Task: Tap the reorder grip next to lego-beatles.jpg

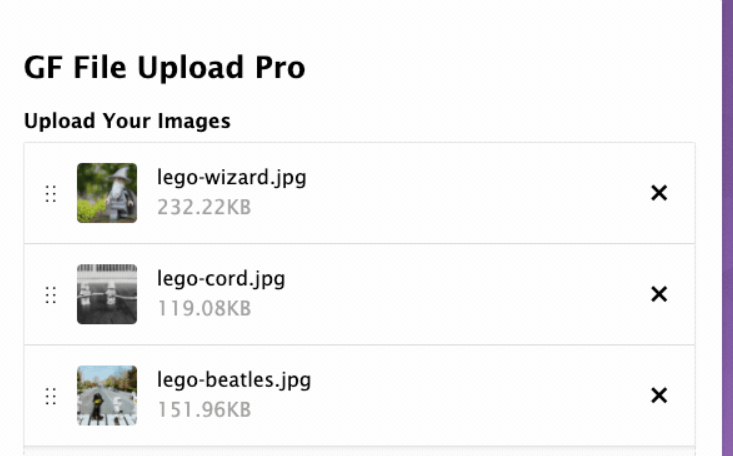Action: point(51,396)
